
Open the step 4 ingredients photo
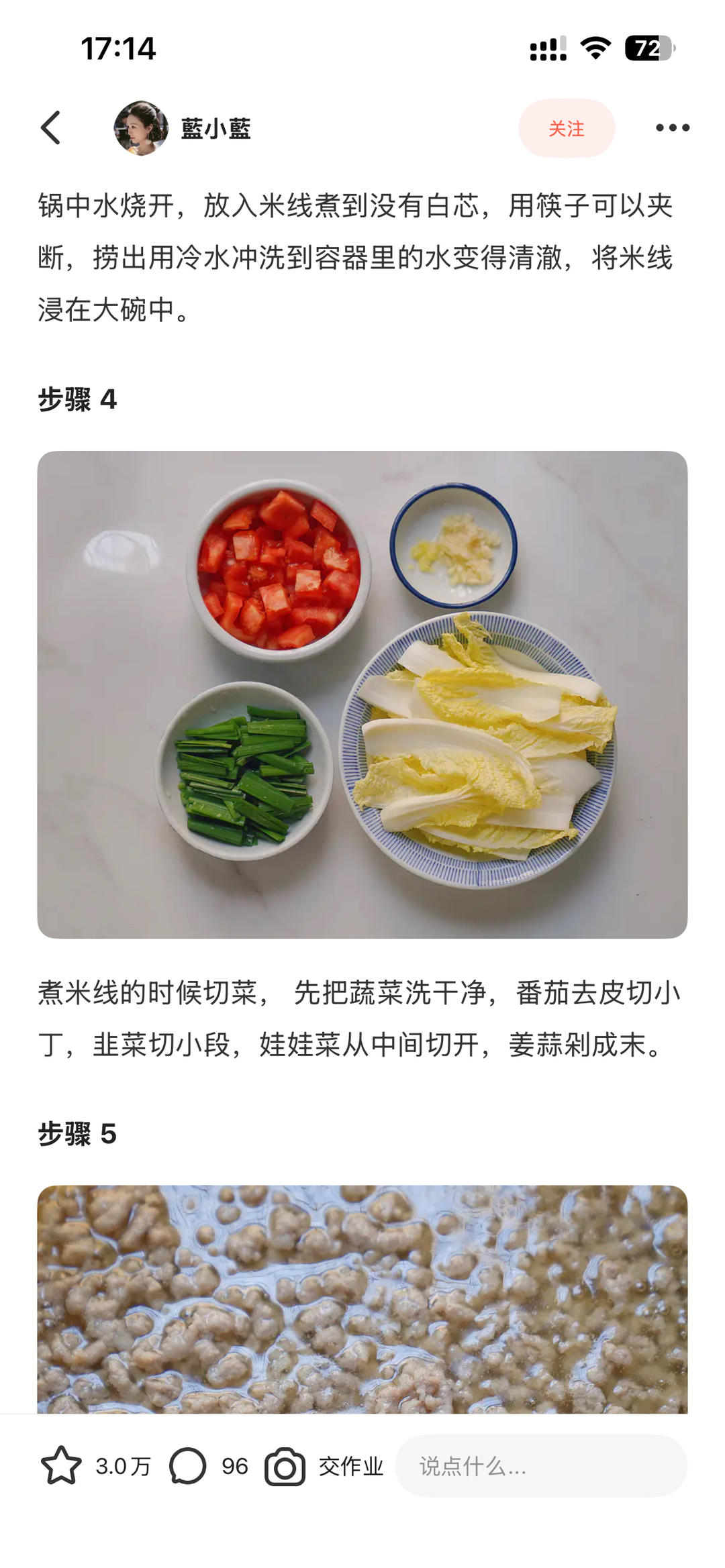tap(362, 694)
